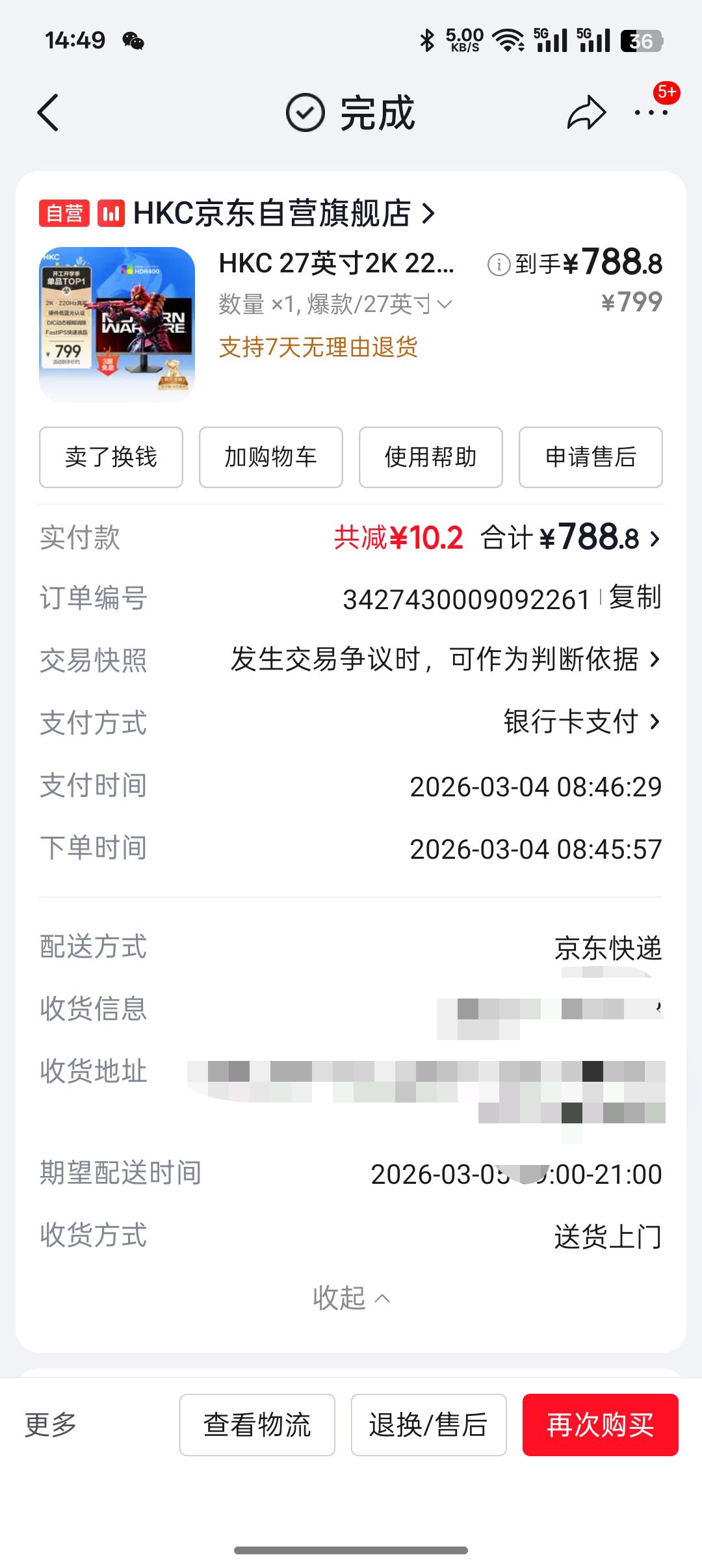The height and width of the screenshot is (1568, 702).
Task: Tap 申请售后 to request after-sales service
Action: [590, 457]
